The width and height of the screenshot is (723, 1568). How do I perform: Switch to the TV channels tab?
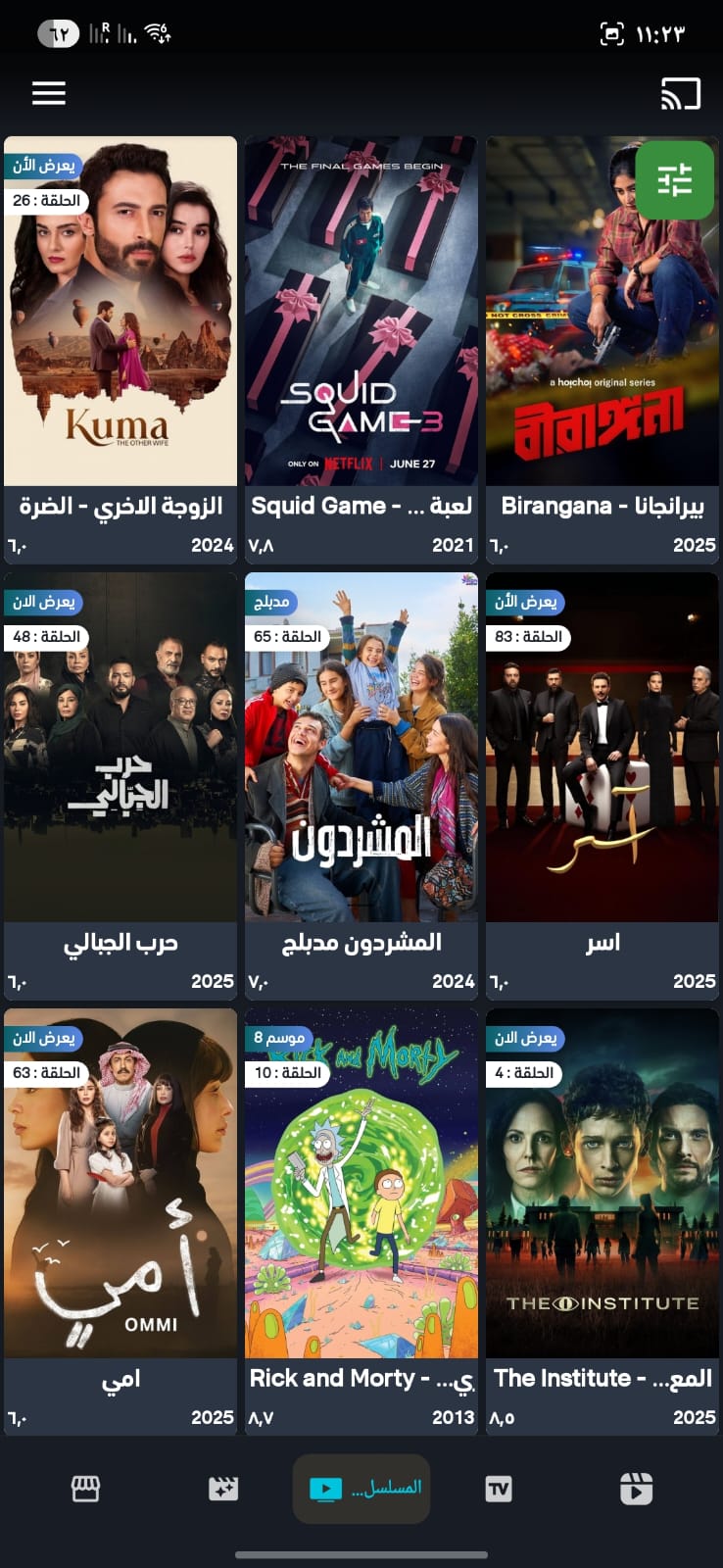point(499,1489)
